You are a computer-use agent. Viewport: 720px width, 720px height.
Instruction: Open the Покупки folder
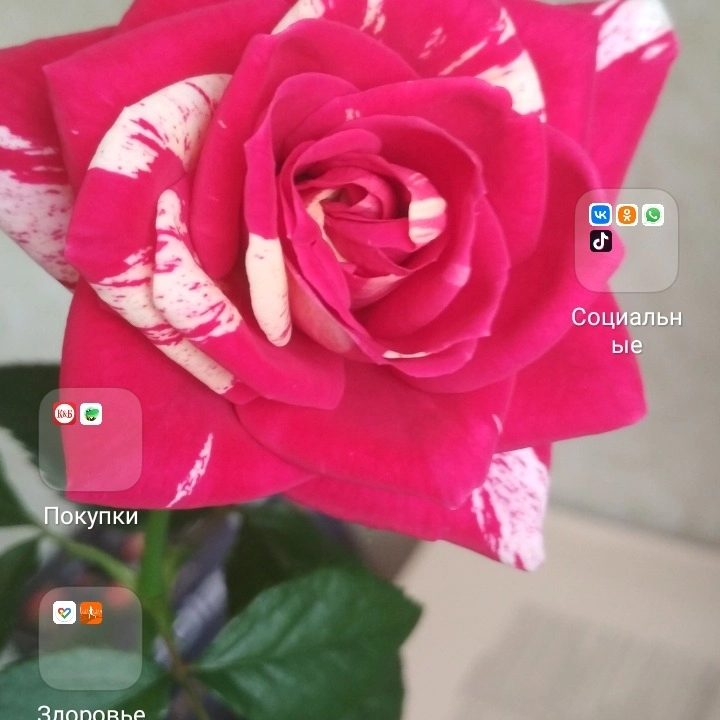pyautogui.click(x=90, y=440)
